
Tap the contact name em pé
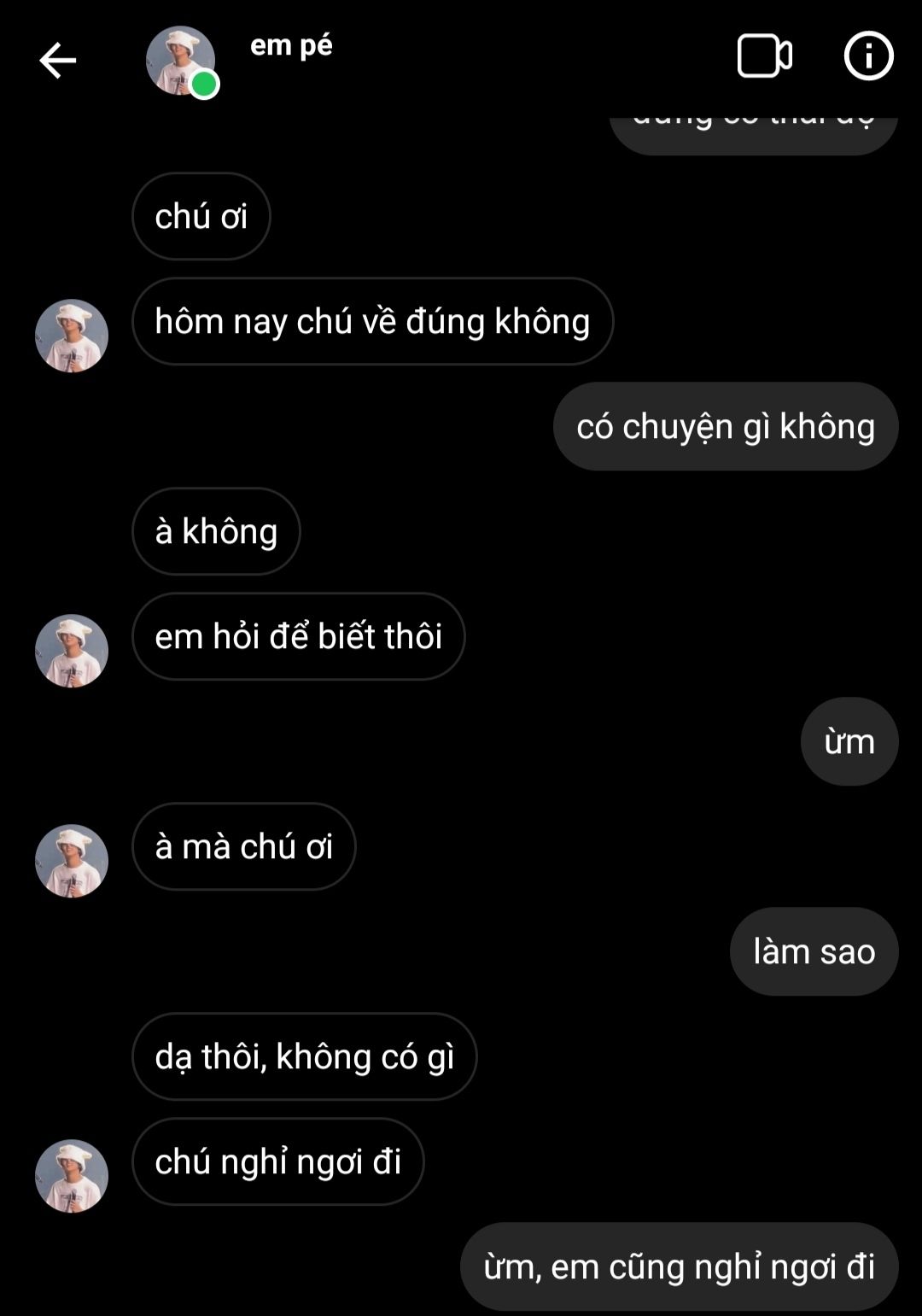coord(291,45)
